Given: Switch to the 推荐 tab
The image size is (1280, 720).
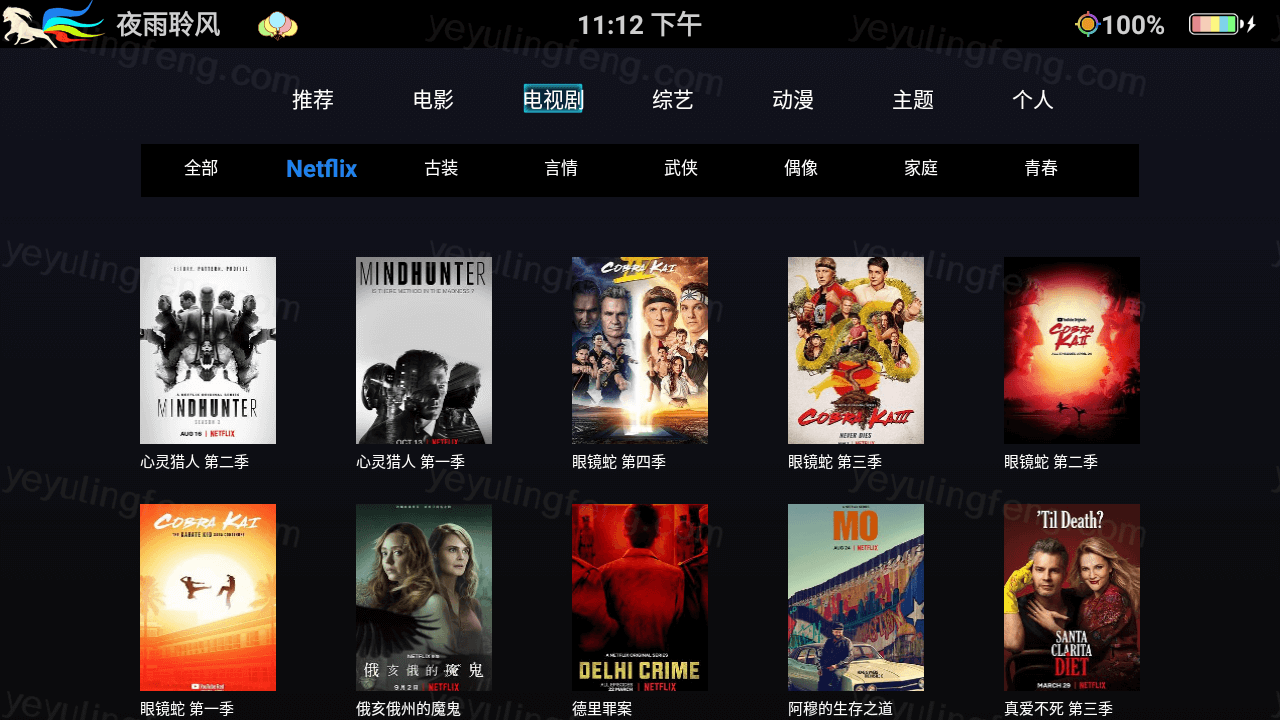Looking at the screenshot, I should coord(313,100).
